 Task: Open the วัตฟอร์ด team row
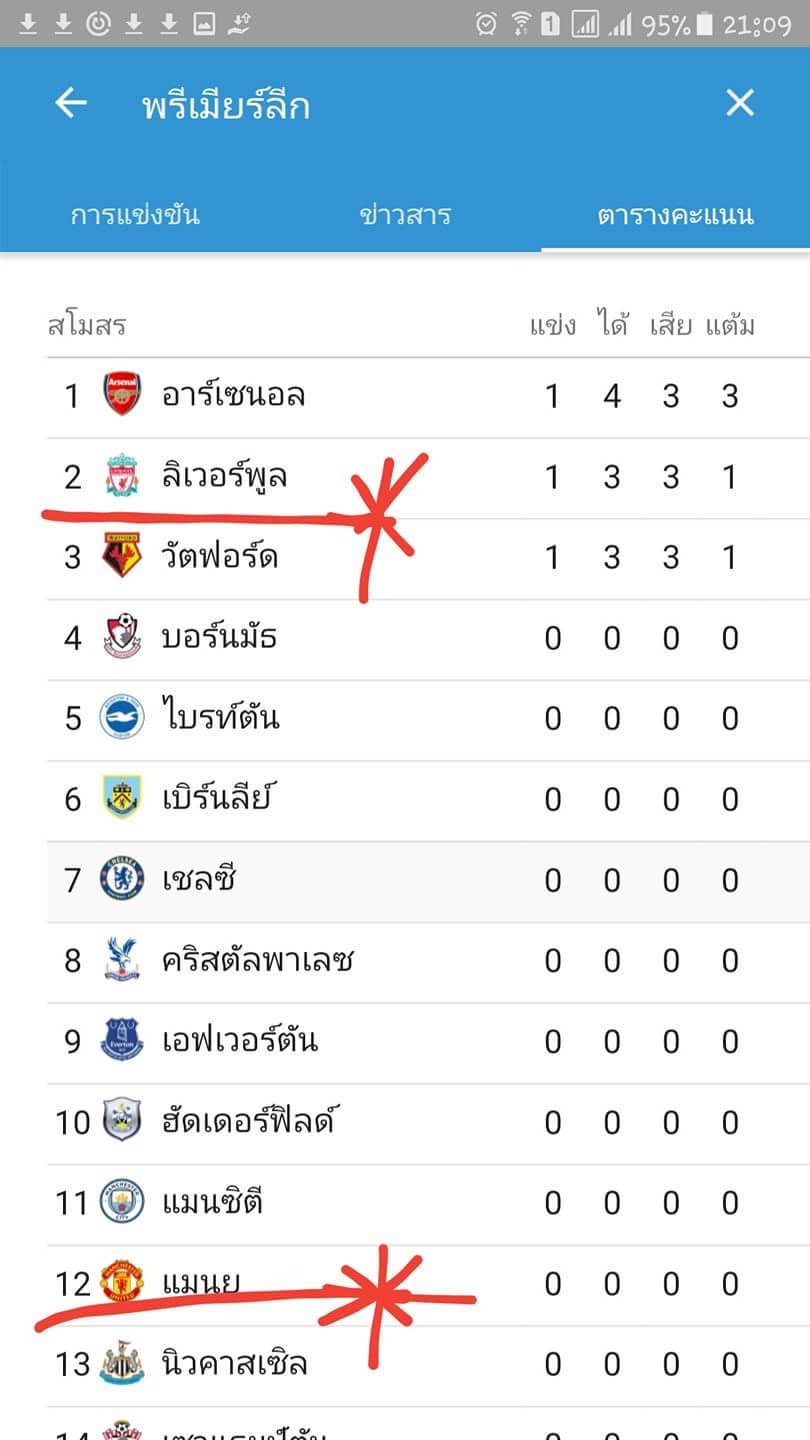[x=428, y=559]
